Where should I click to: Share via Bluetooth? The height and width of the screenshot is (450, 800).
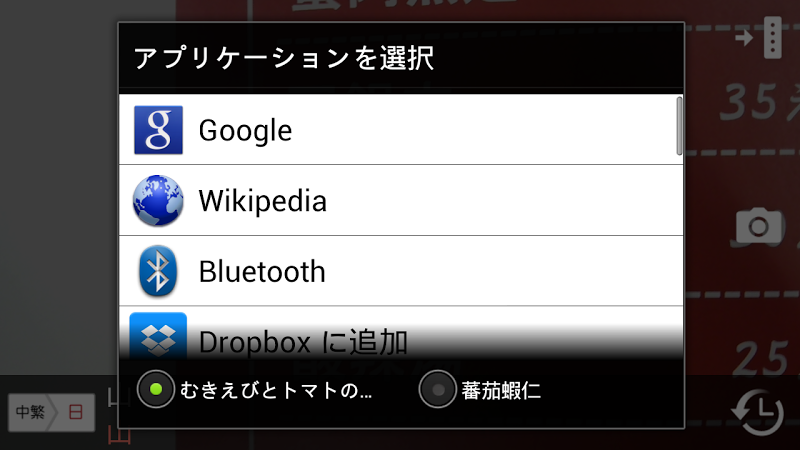pos(400,271)
